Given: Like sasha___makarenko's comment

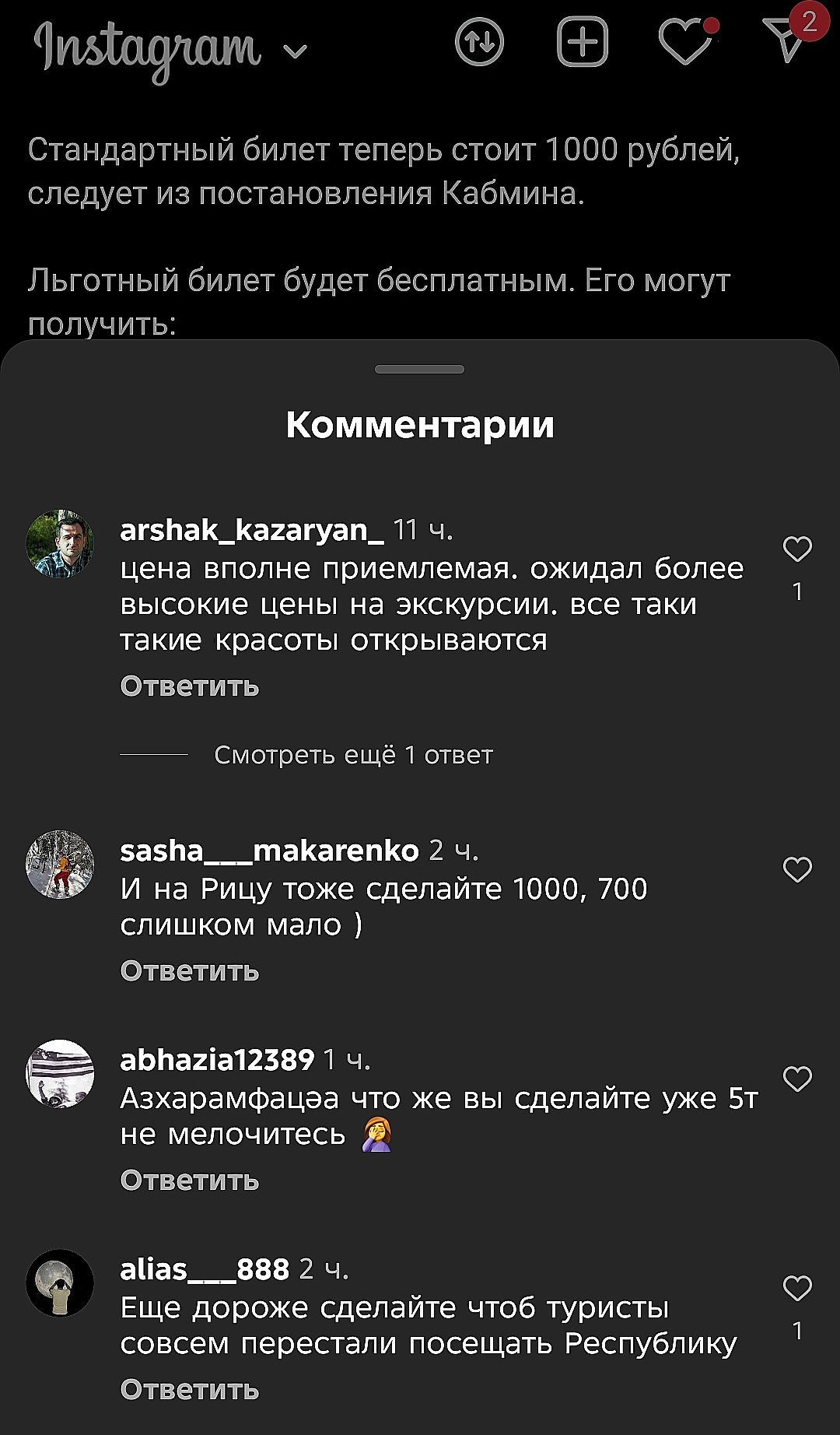Looking at the screenshot, I should coord(797,869).
